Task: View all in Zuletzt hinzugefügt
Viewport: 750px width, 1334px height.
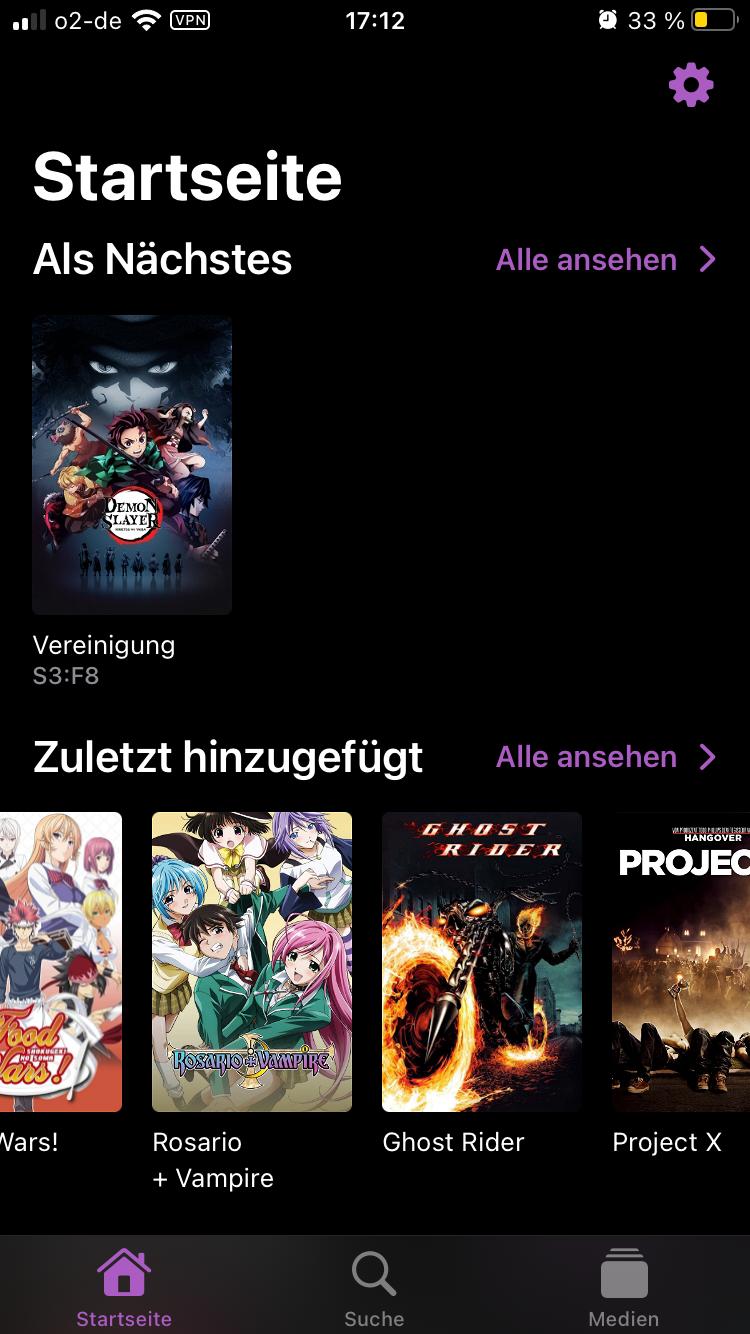Action: 606,757
